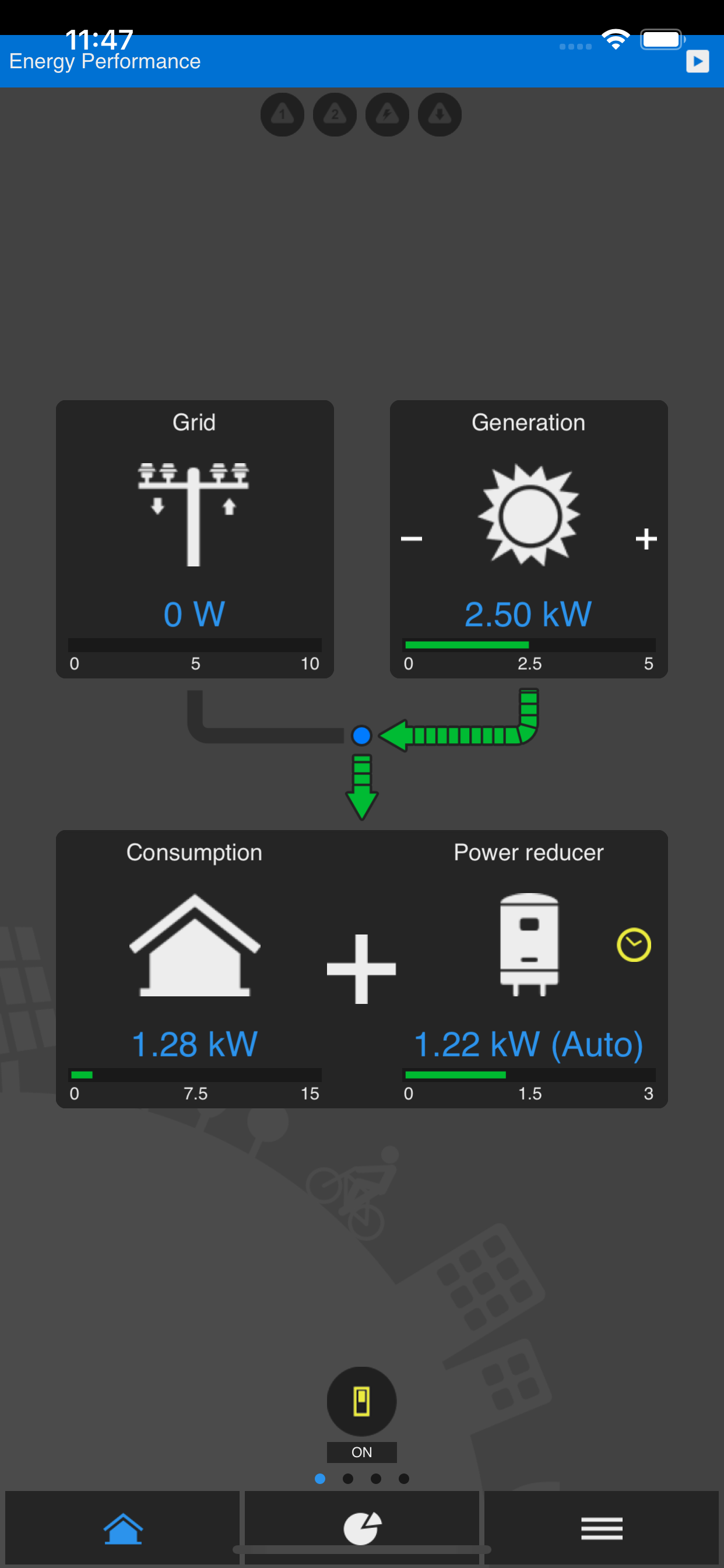This screenshot has width=724, height=1568.
Task: Adjust the green Generation level bar
Action: (x=468, y=645)
